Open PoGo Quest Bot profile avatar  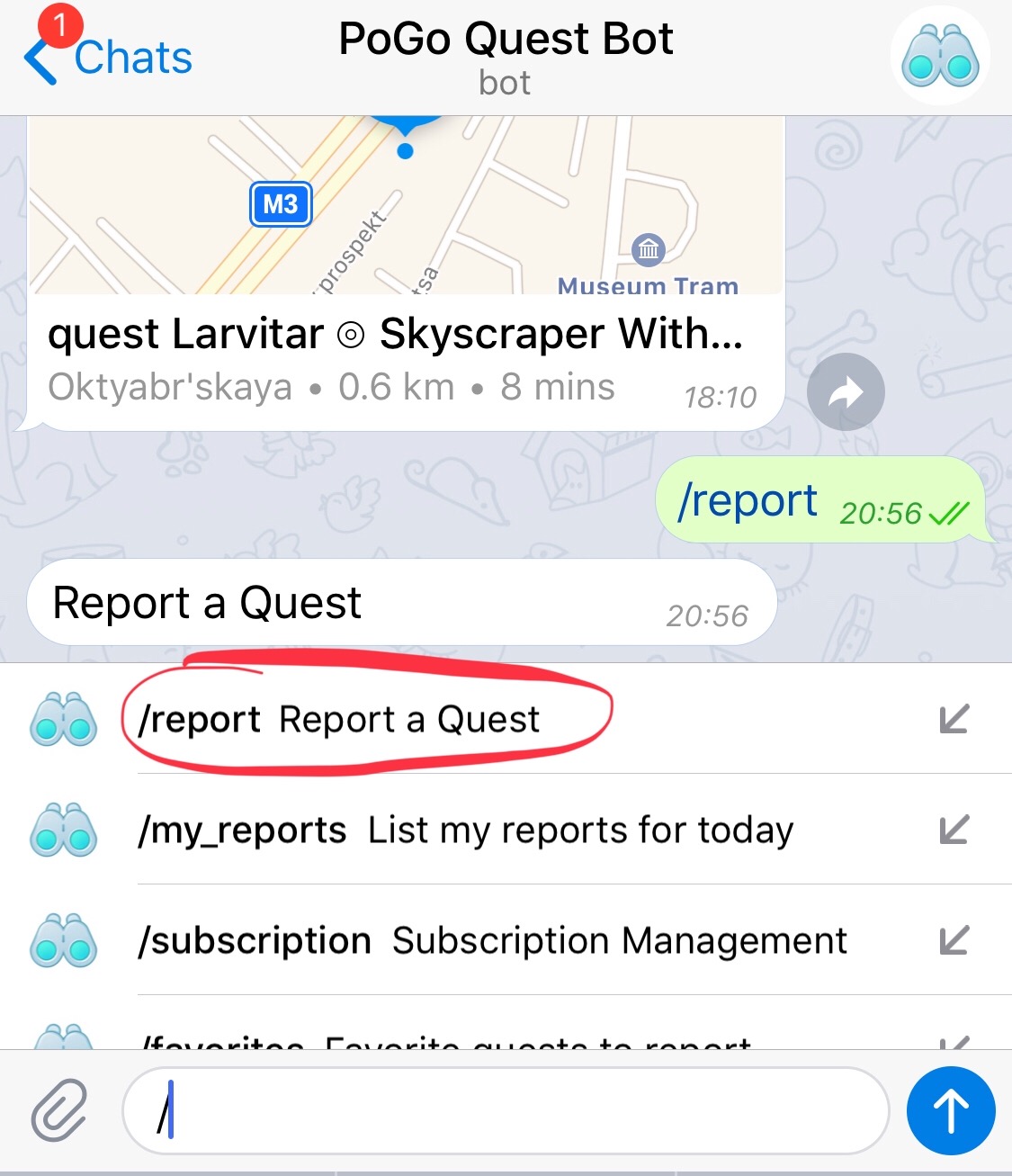click(940, 57)
